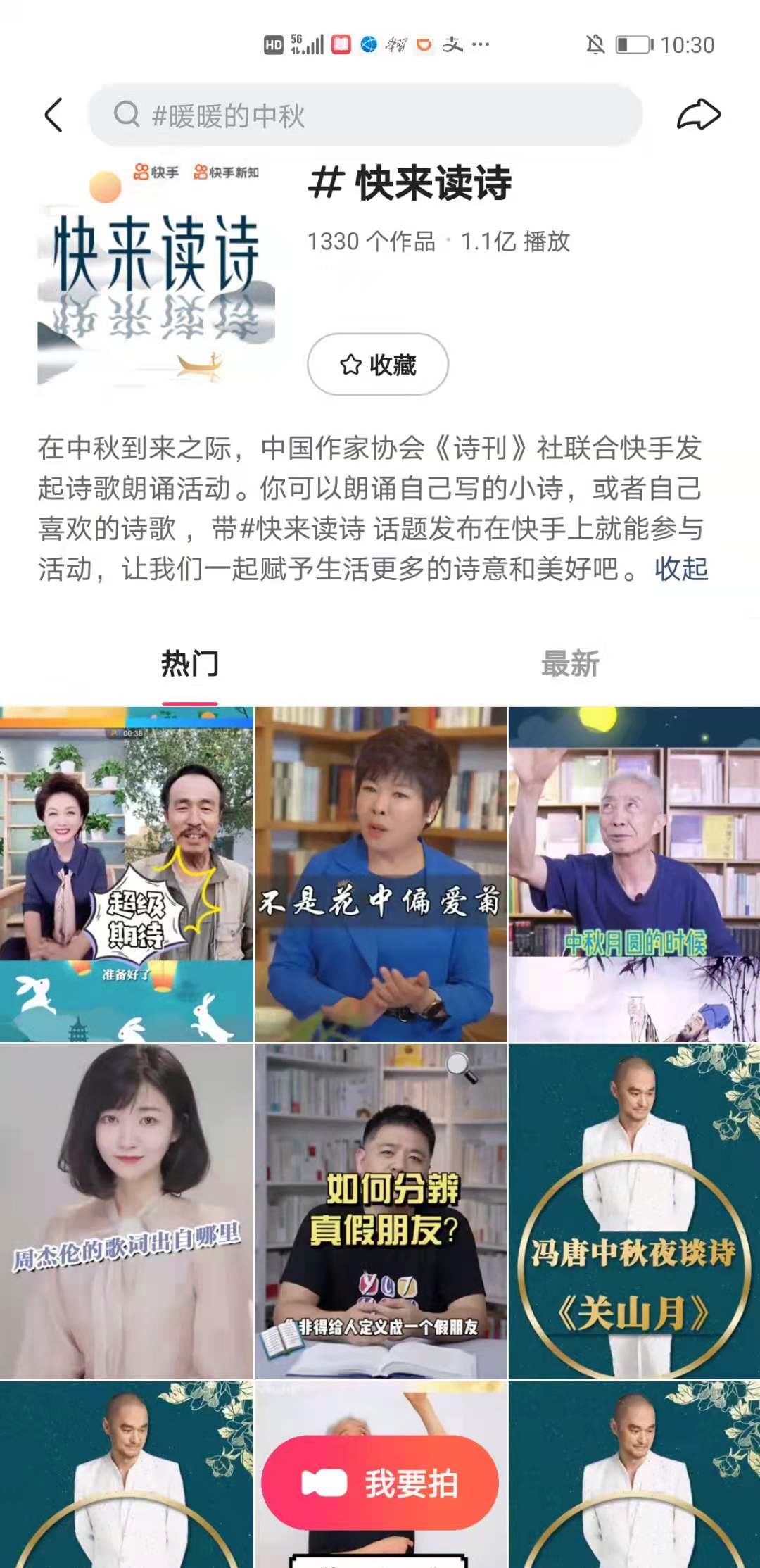Screen dimensions: 760x1568
Task: Tap 收藏 to favorite the topic
Action: click(x=378, y=365)
